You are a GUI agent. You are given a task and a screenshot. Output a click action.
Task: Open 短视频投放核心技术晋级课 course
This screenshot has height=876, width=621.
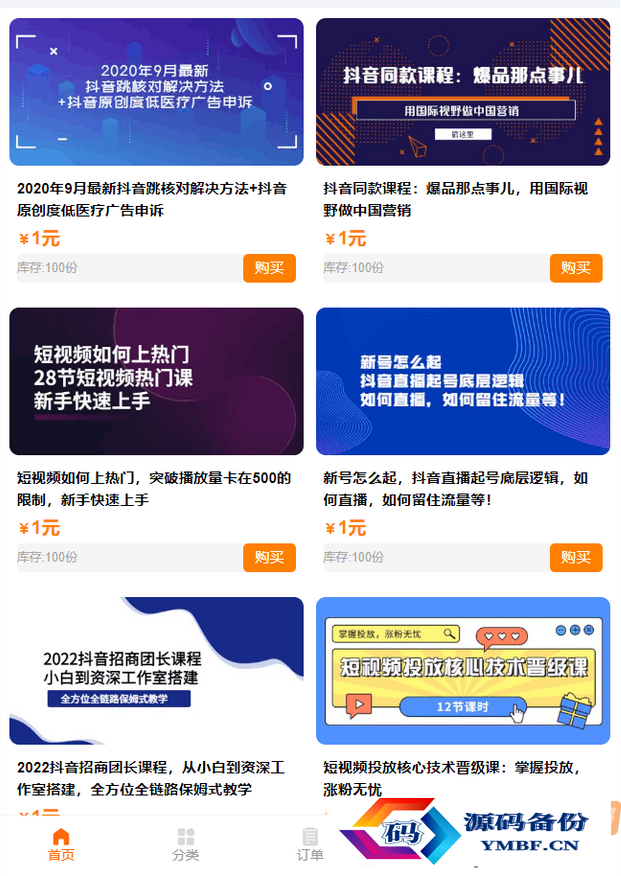click(462, 670)
